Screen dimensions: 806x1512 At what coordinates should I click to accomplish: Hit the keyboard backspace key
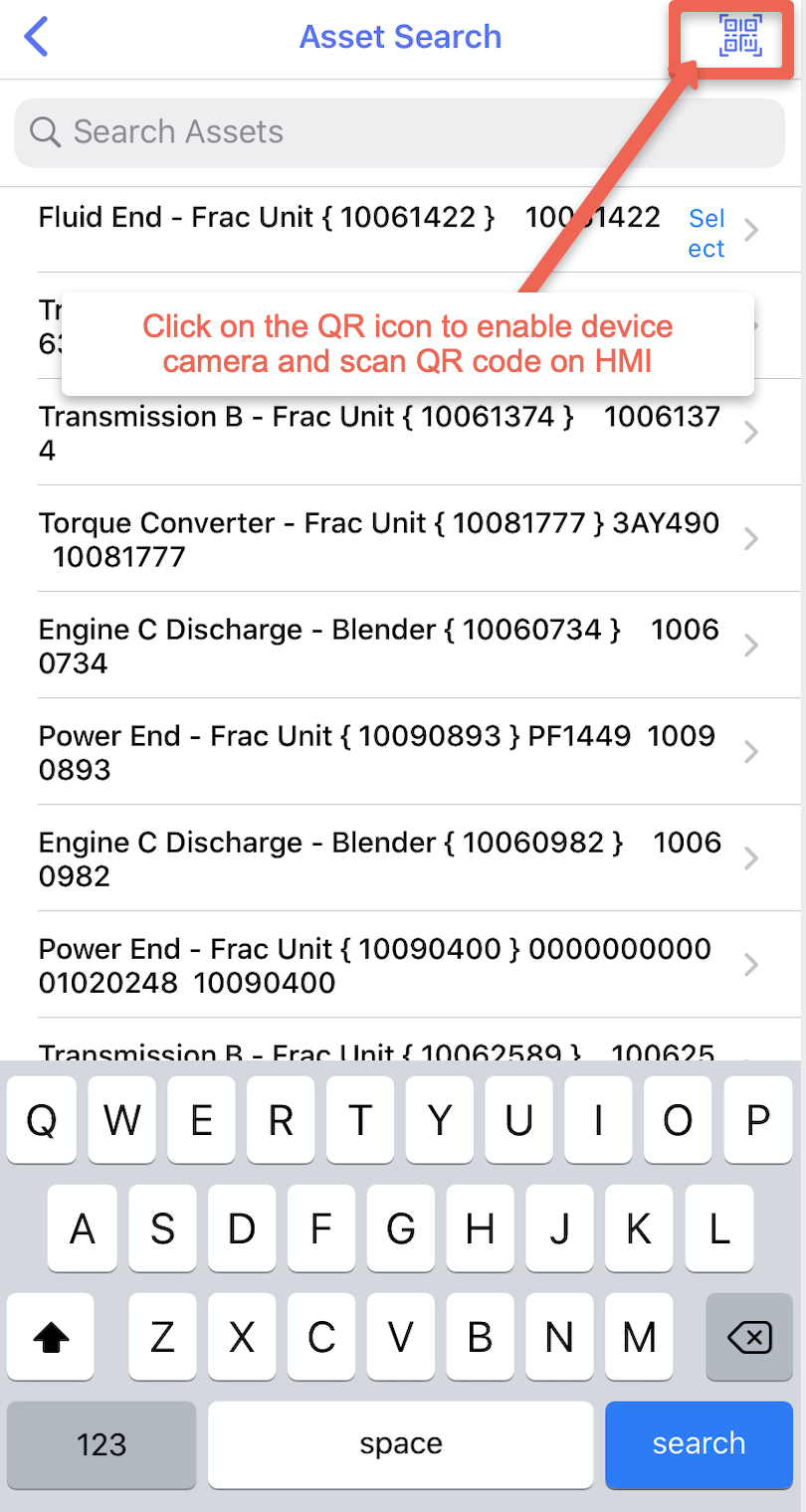click(749, 1338)
